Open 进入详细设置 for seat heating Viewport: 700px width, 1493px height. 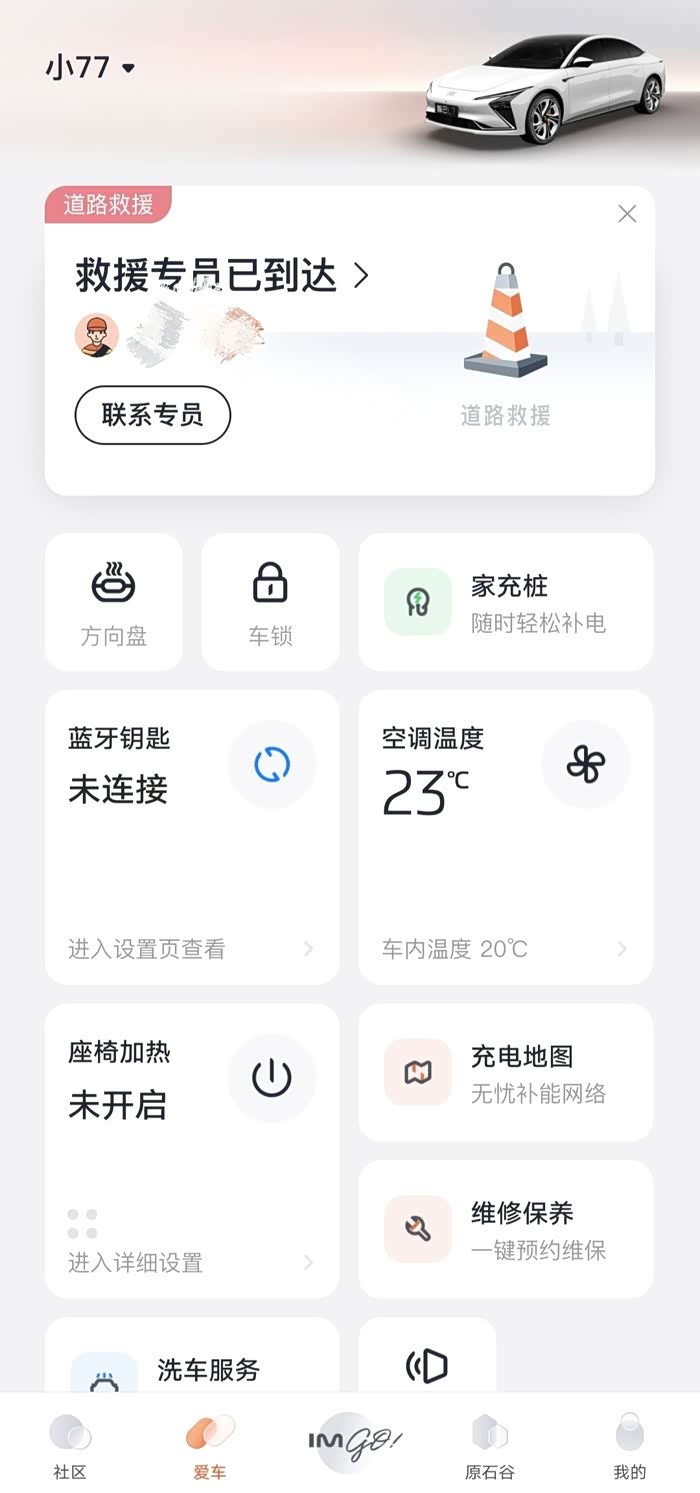tap(190, 1263)
